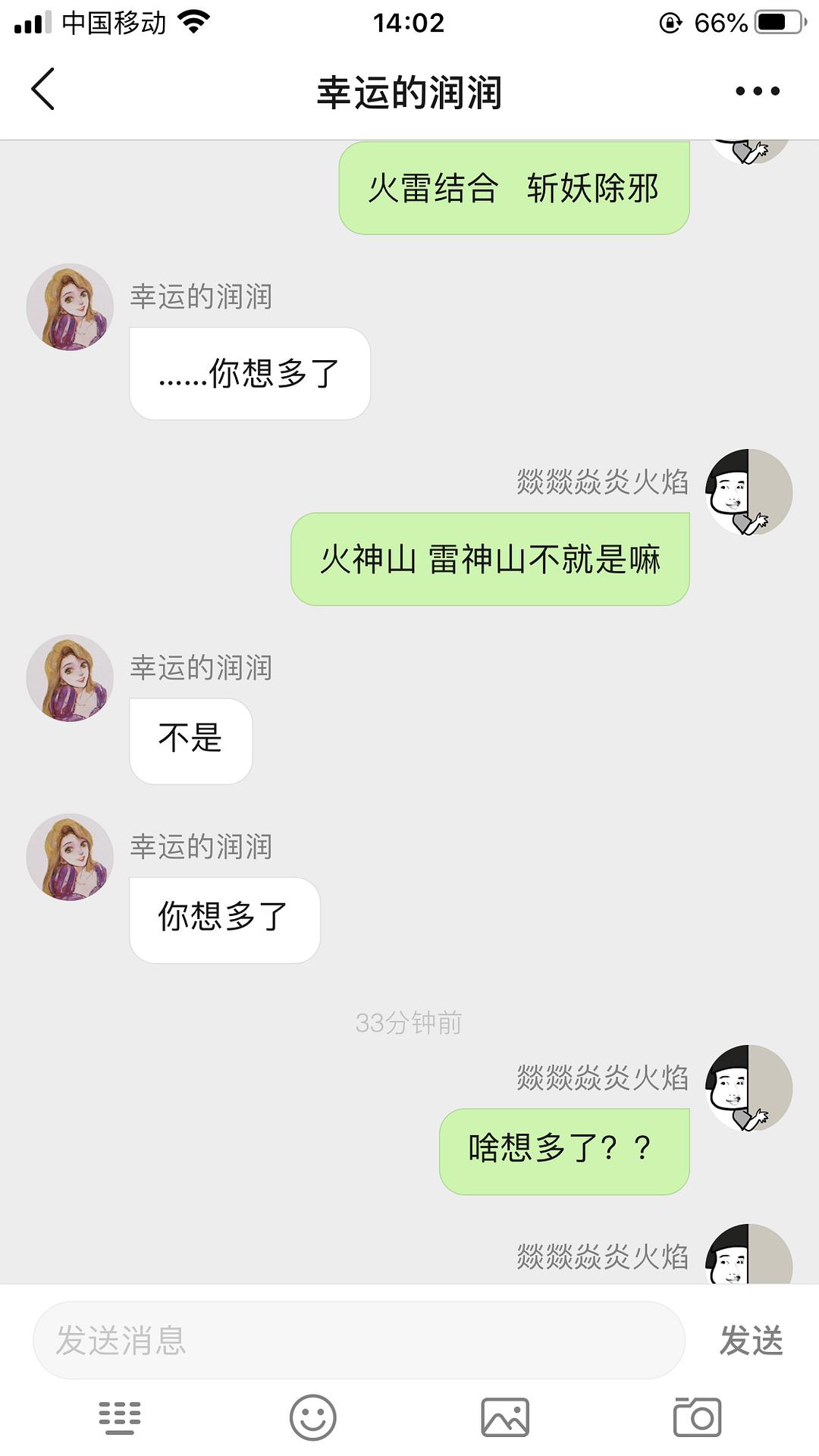Screen dimensions: 819x1456
Task: Open the emoji picker
Action: tap(312, 1417)
